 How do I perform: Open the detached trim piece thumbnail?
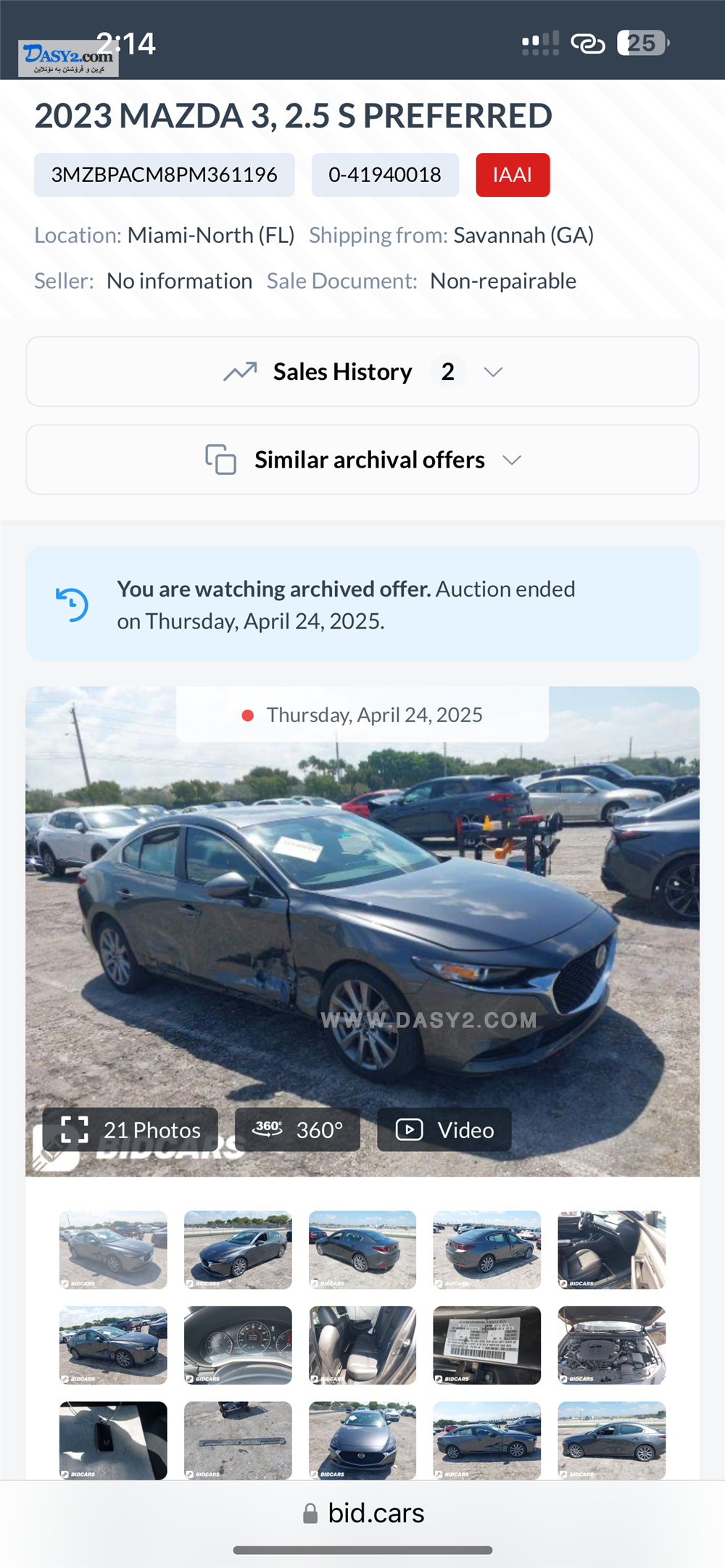tap(238, 1440)
